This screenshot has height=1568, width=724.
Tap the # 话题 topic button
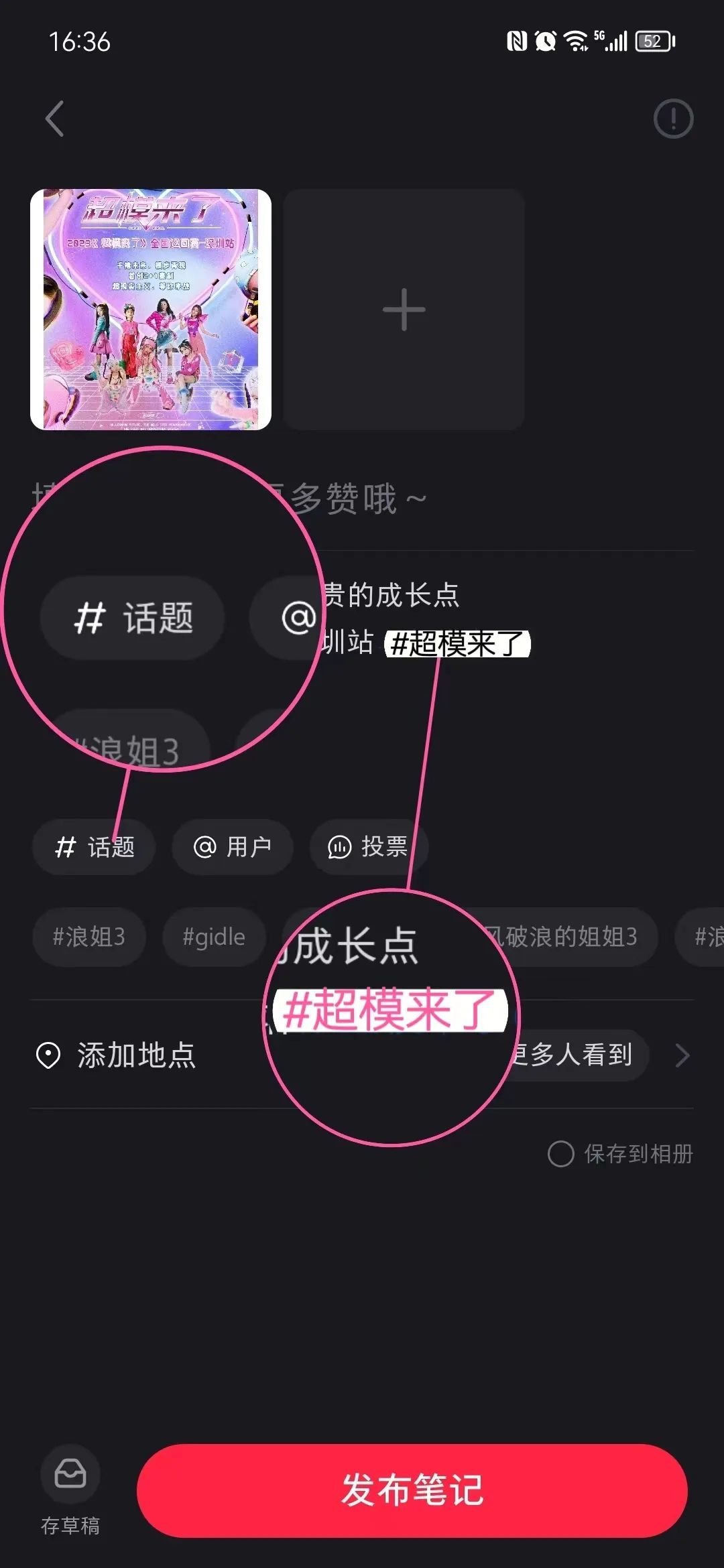point(94,847)
